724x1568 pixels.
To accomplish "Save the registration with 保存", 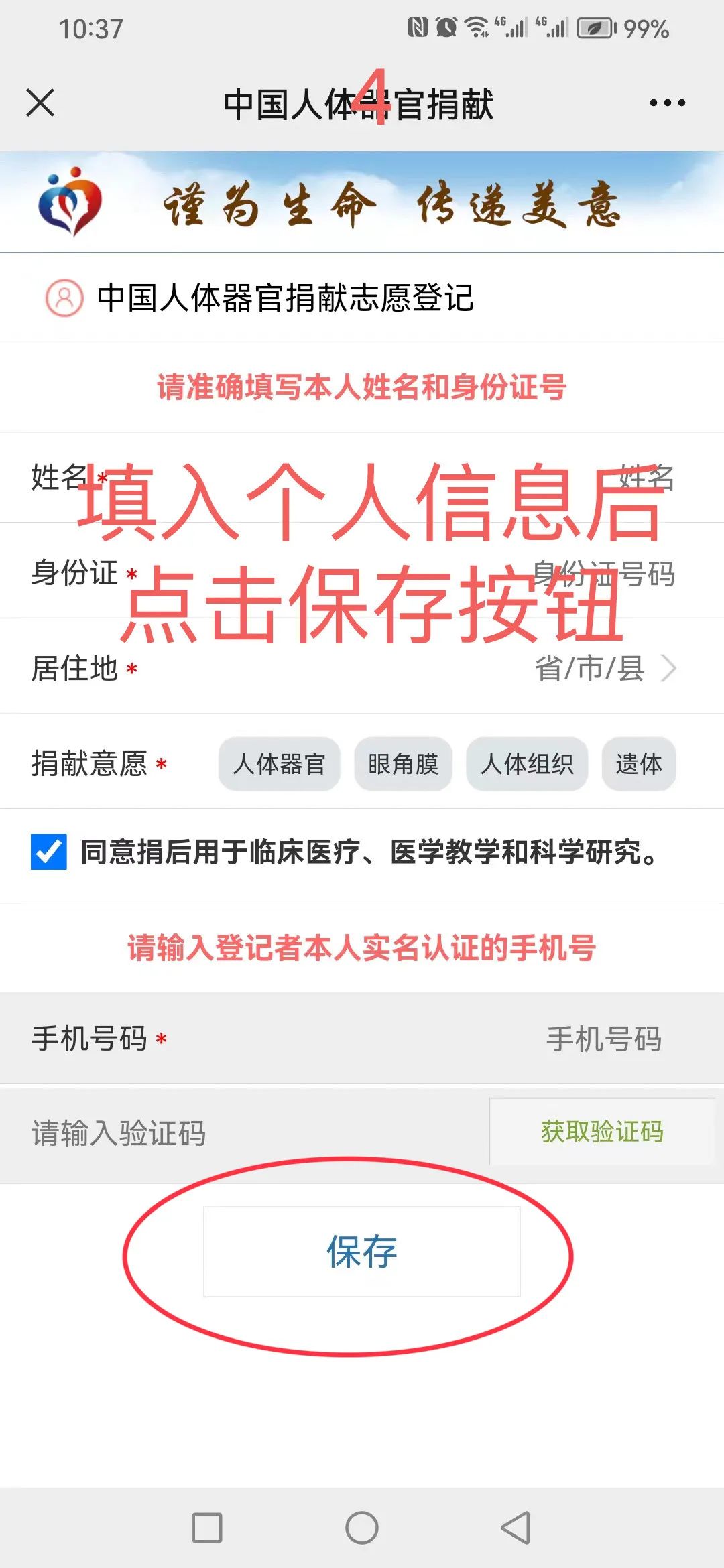I will 362,1252.
